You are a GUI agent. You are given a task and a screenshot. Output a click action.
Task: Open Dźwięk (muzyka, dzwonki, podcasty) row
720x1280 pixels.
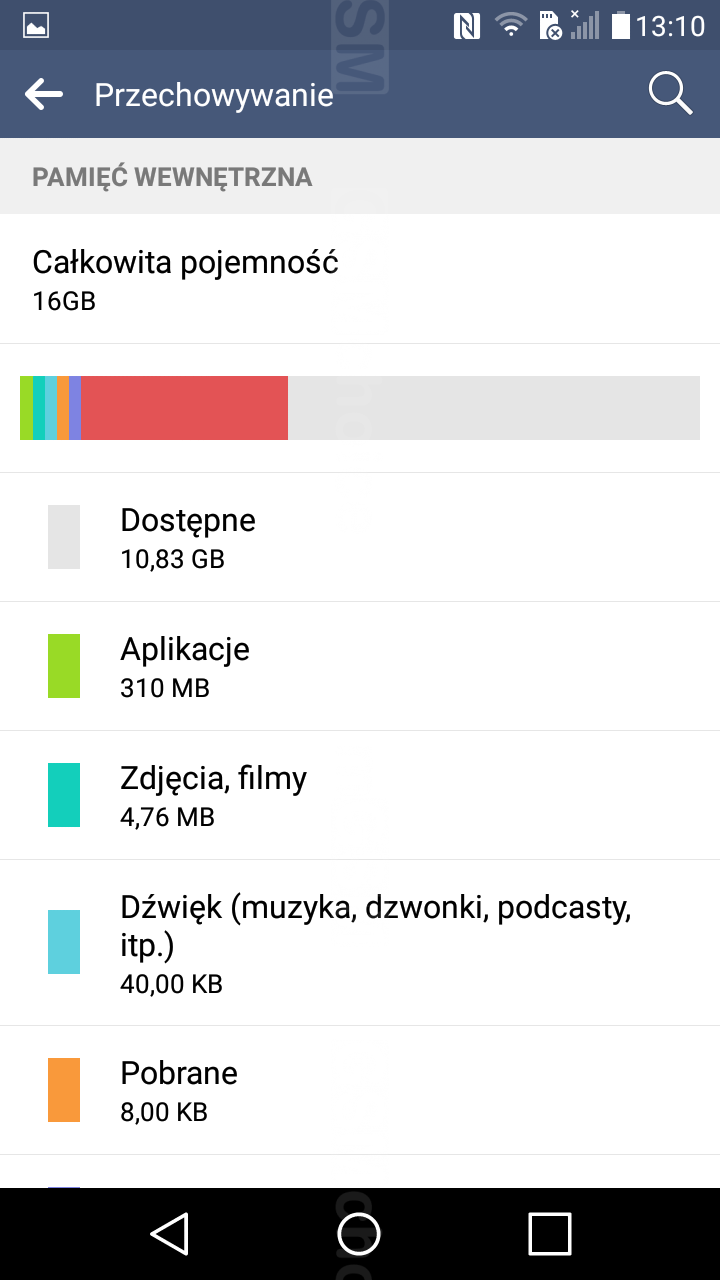pos(360,943)
